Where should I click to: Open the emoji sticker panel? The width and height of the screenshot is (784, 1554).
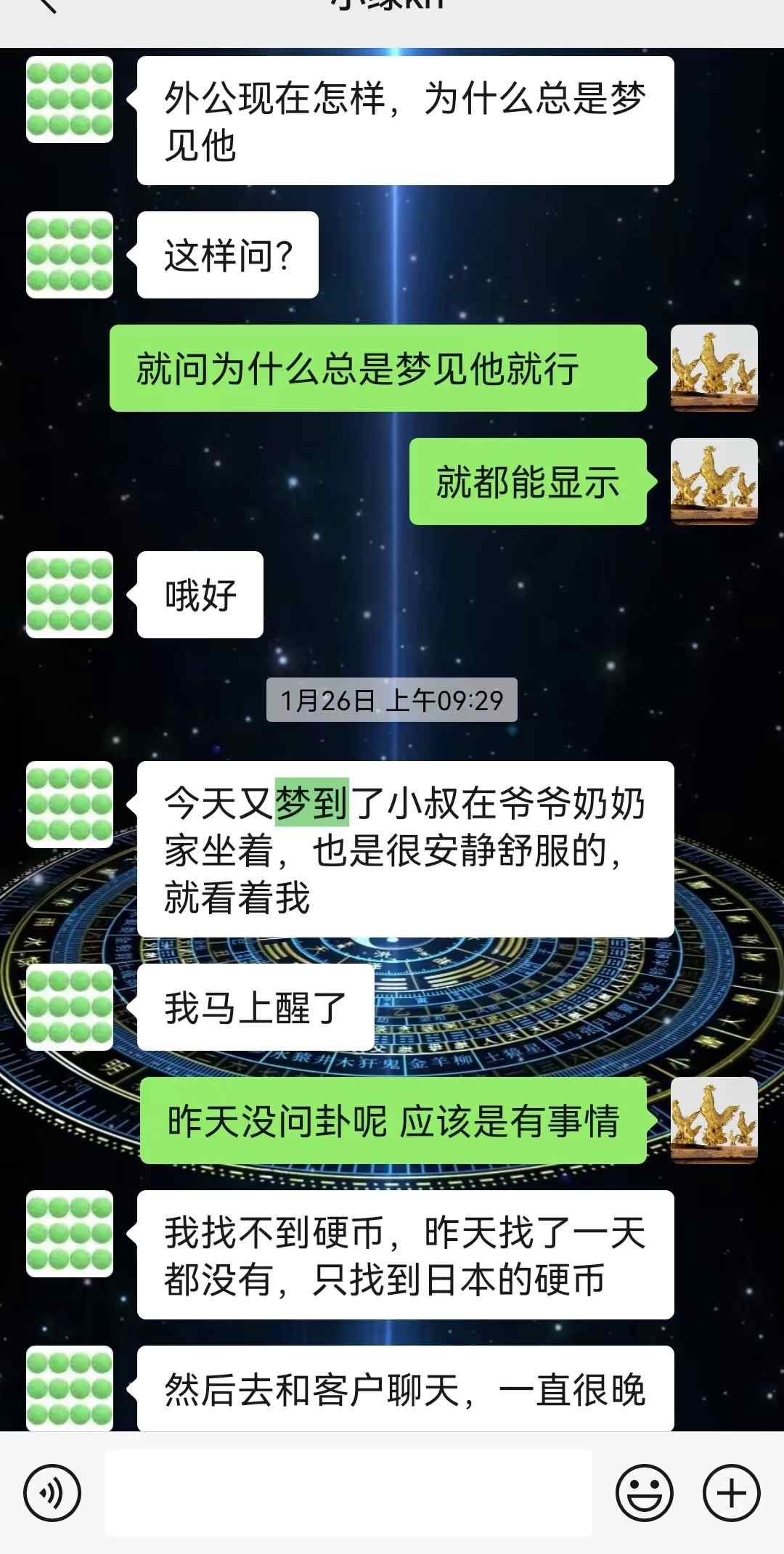coord(644,1493)
